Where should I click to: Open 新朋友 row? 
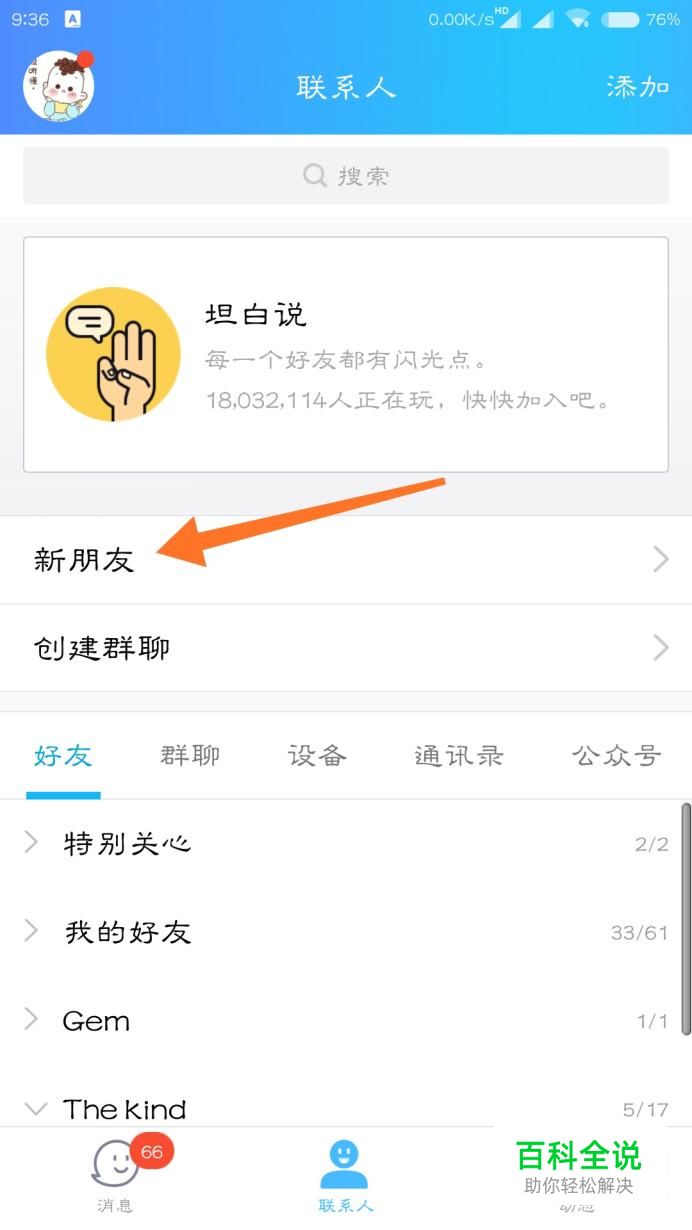(346, 560)
